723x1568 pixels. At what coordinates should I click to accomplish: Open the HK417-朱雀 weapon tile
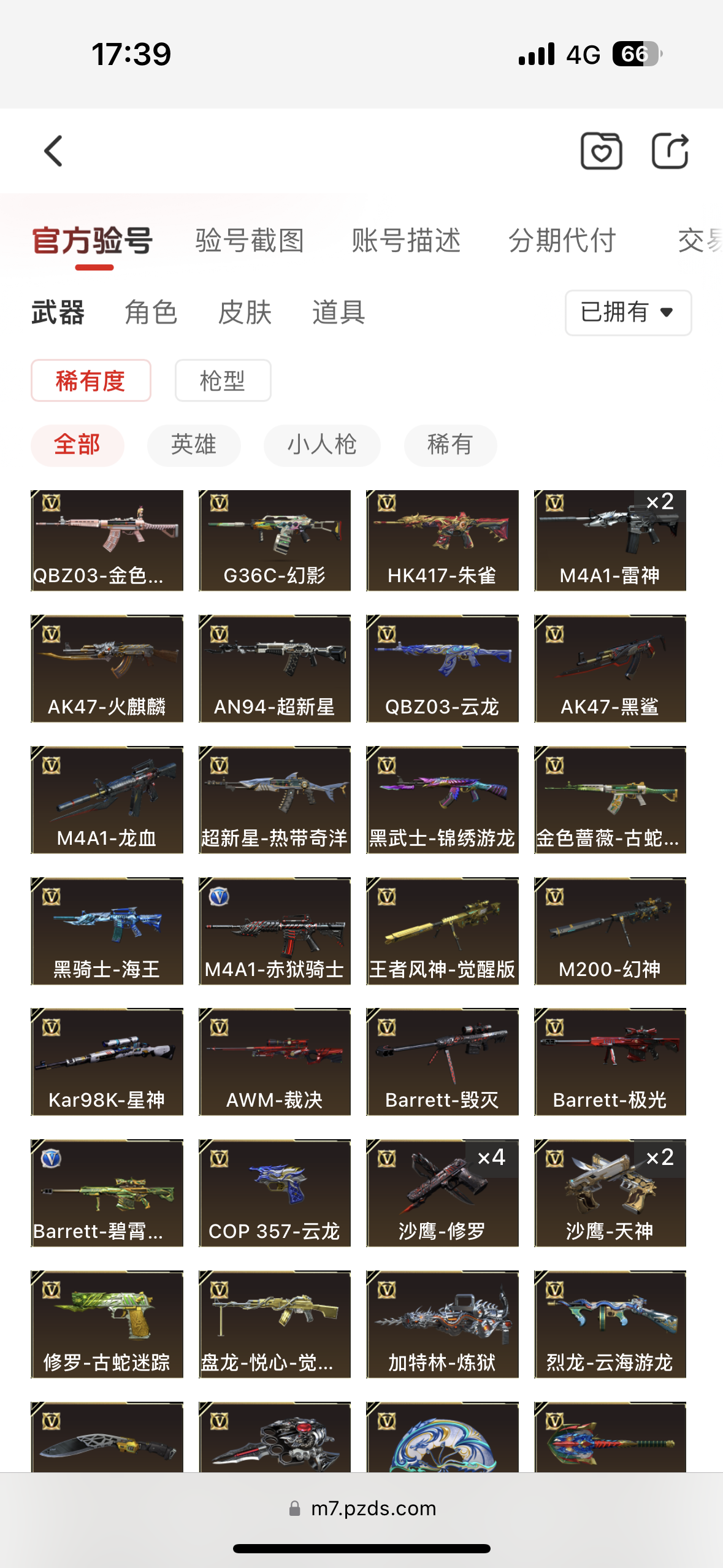[442, 540]
